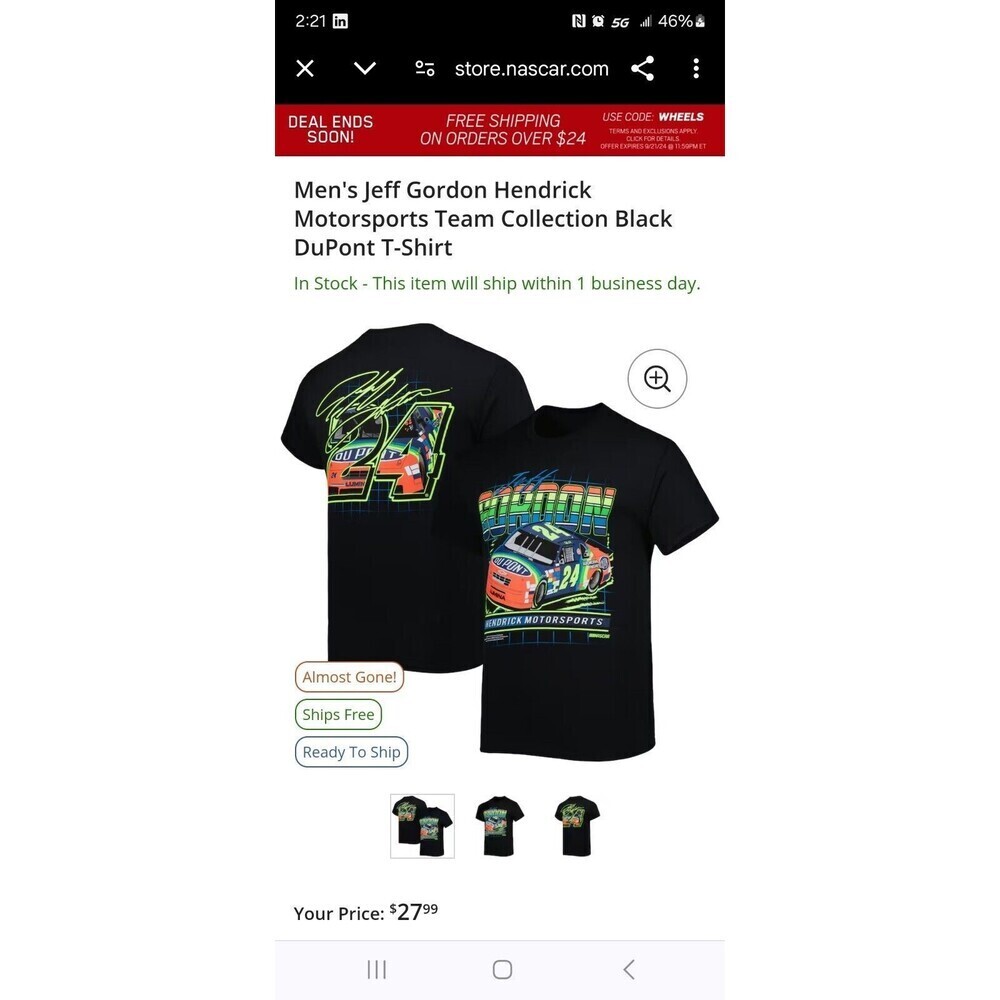
Task: Zoom the product image with the magnifier
Action: [657, 379]
